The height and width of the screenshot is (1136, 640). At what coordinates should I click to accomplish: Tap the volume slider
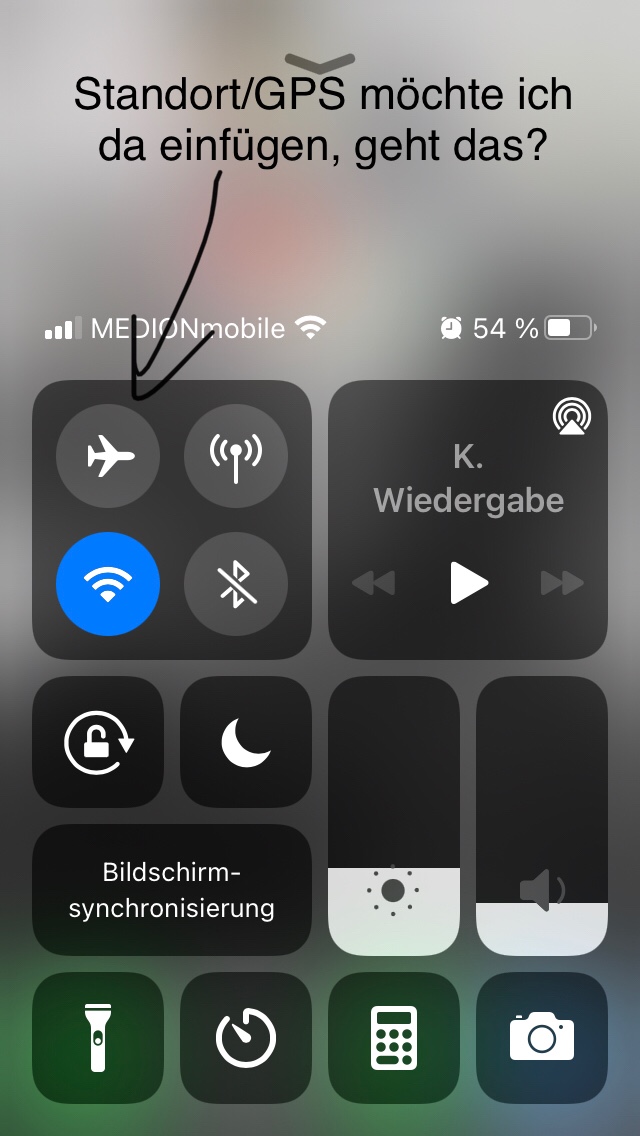click(541, 816)
